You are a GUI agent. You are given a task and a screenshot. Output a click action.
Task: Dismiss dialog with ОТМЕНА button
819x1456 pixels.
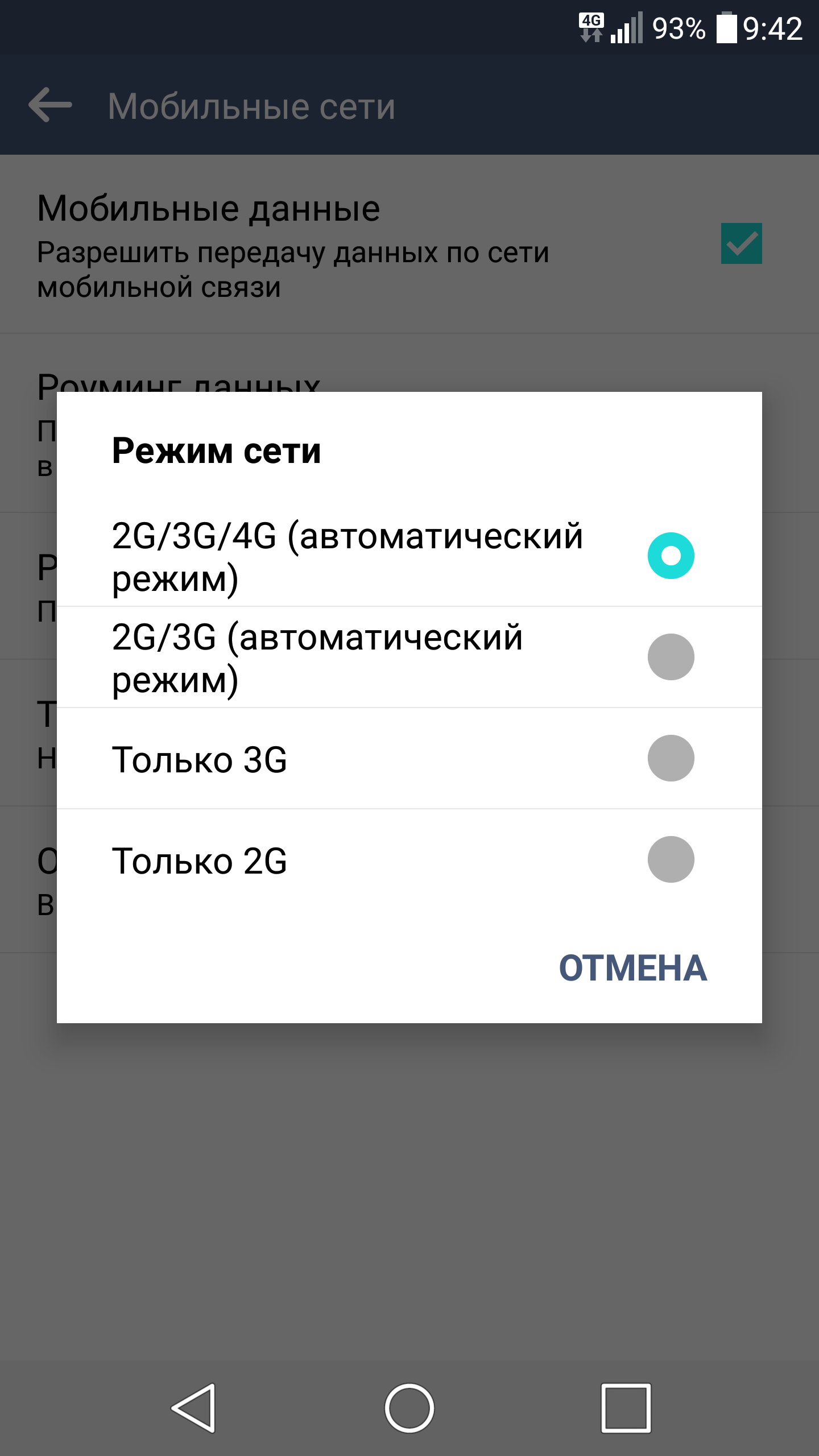[x=632, y=968]
